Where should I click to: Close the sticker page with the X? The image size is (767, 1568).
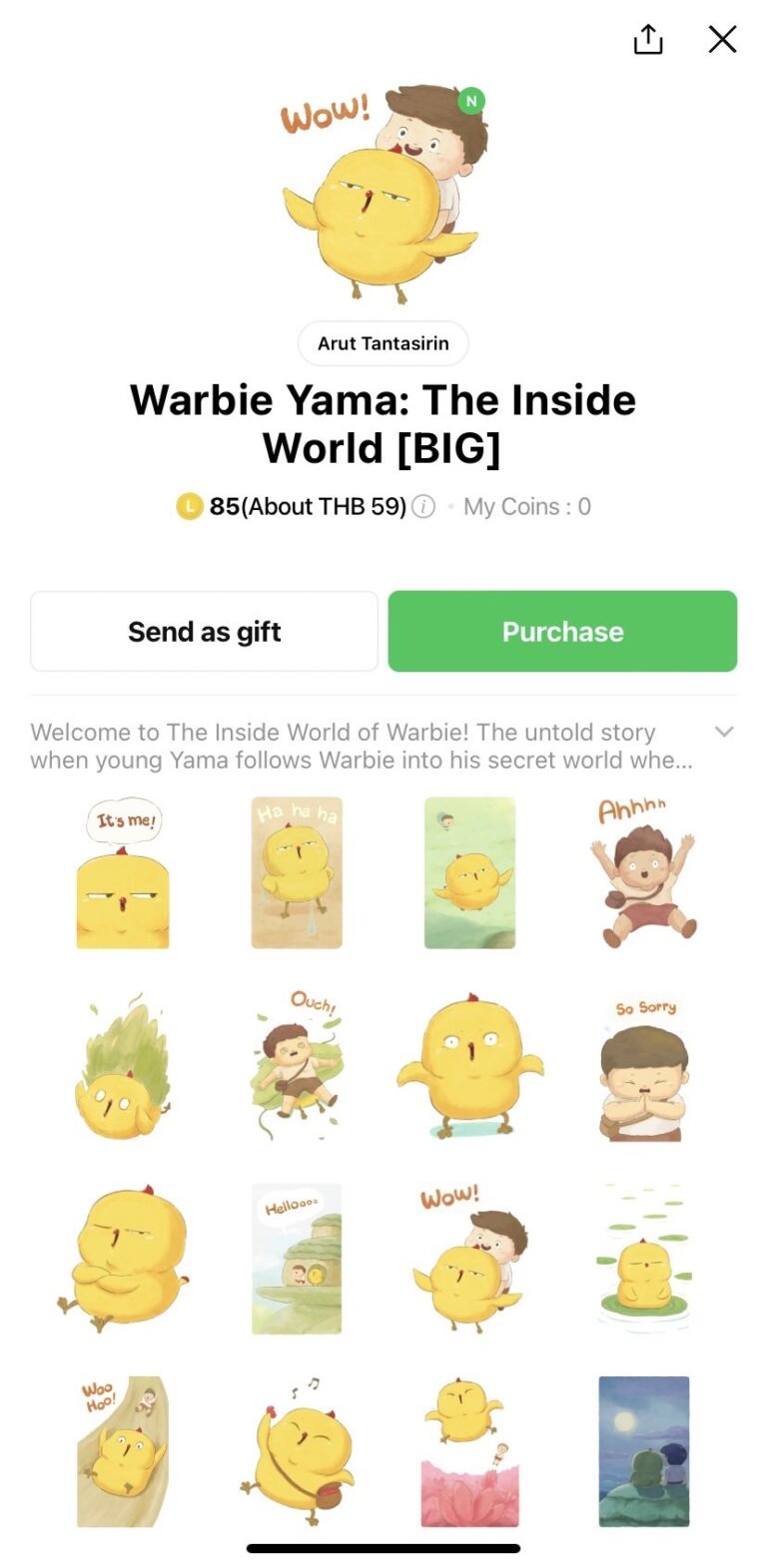point(722,40)
